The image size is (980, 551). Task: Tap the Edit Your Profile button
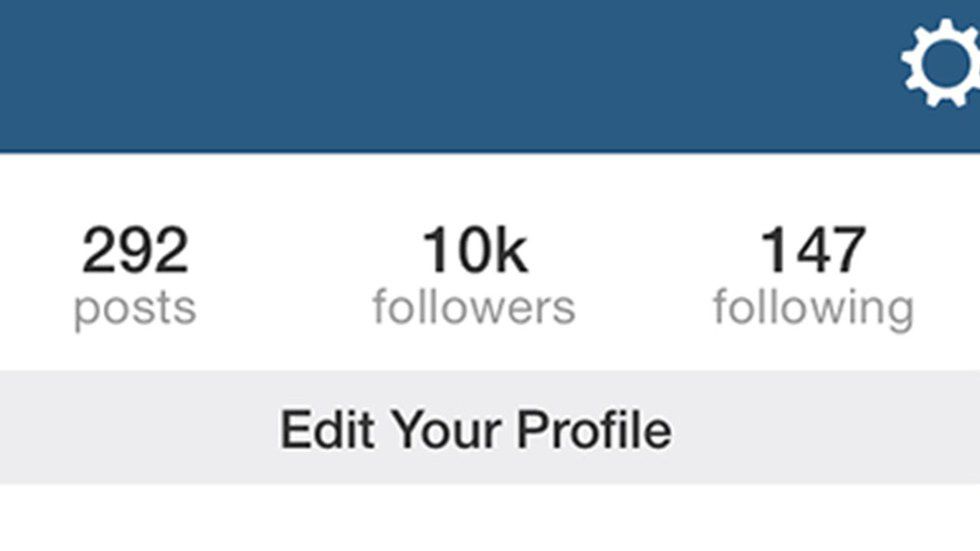476,429
